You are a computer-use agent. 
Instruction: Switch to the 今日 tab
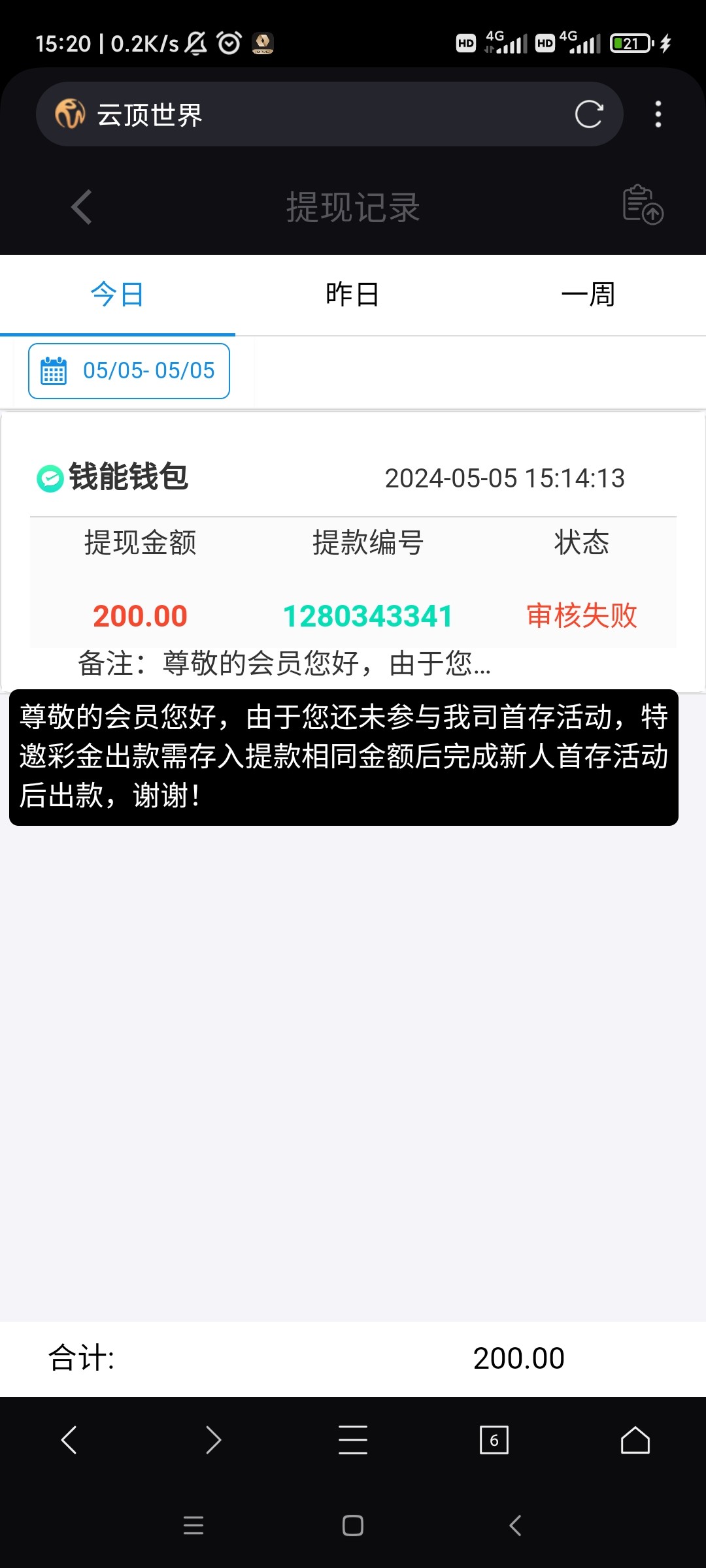click(118, 295)
